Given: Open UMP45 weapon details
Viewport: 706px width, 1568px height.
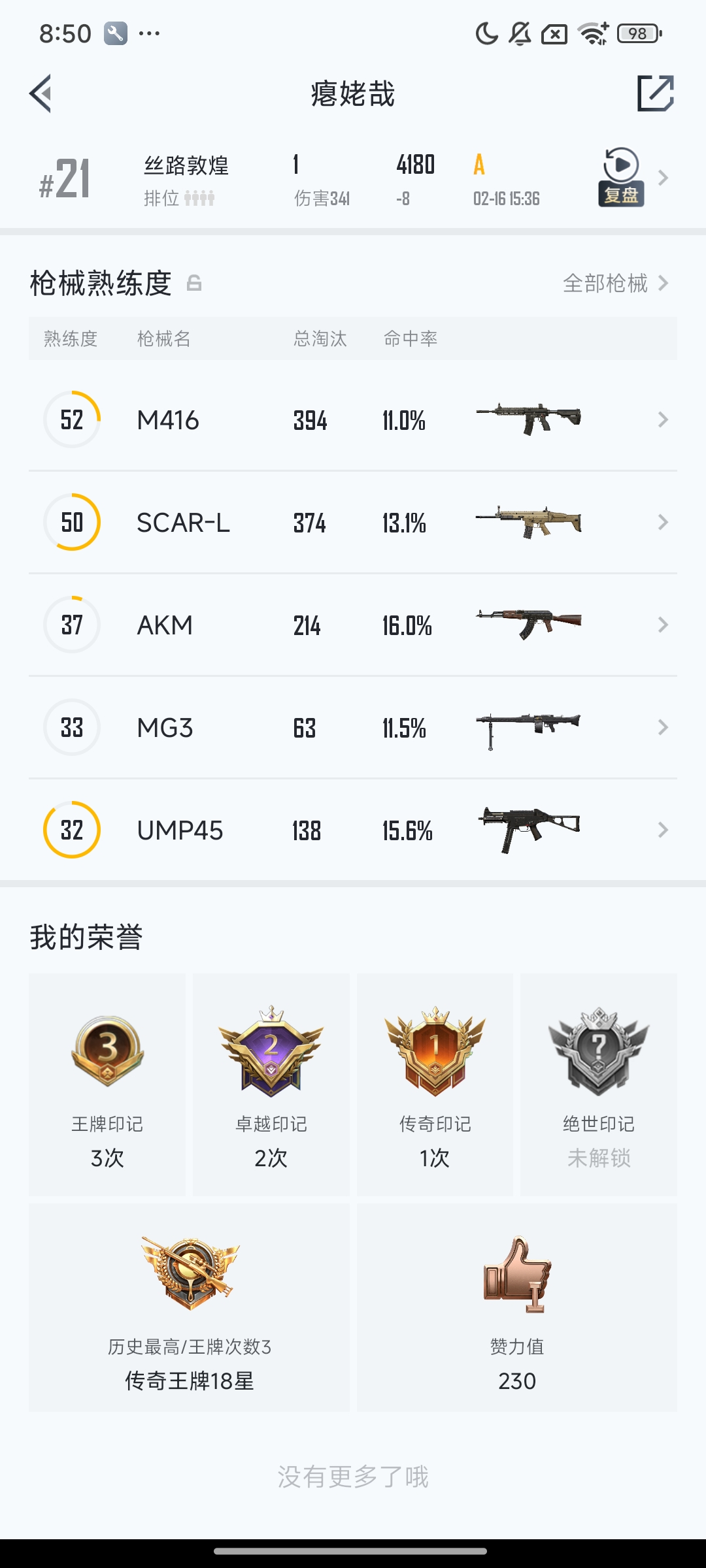Looking at the screenshot, I should point(353,830).
